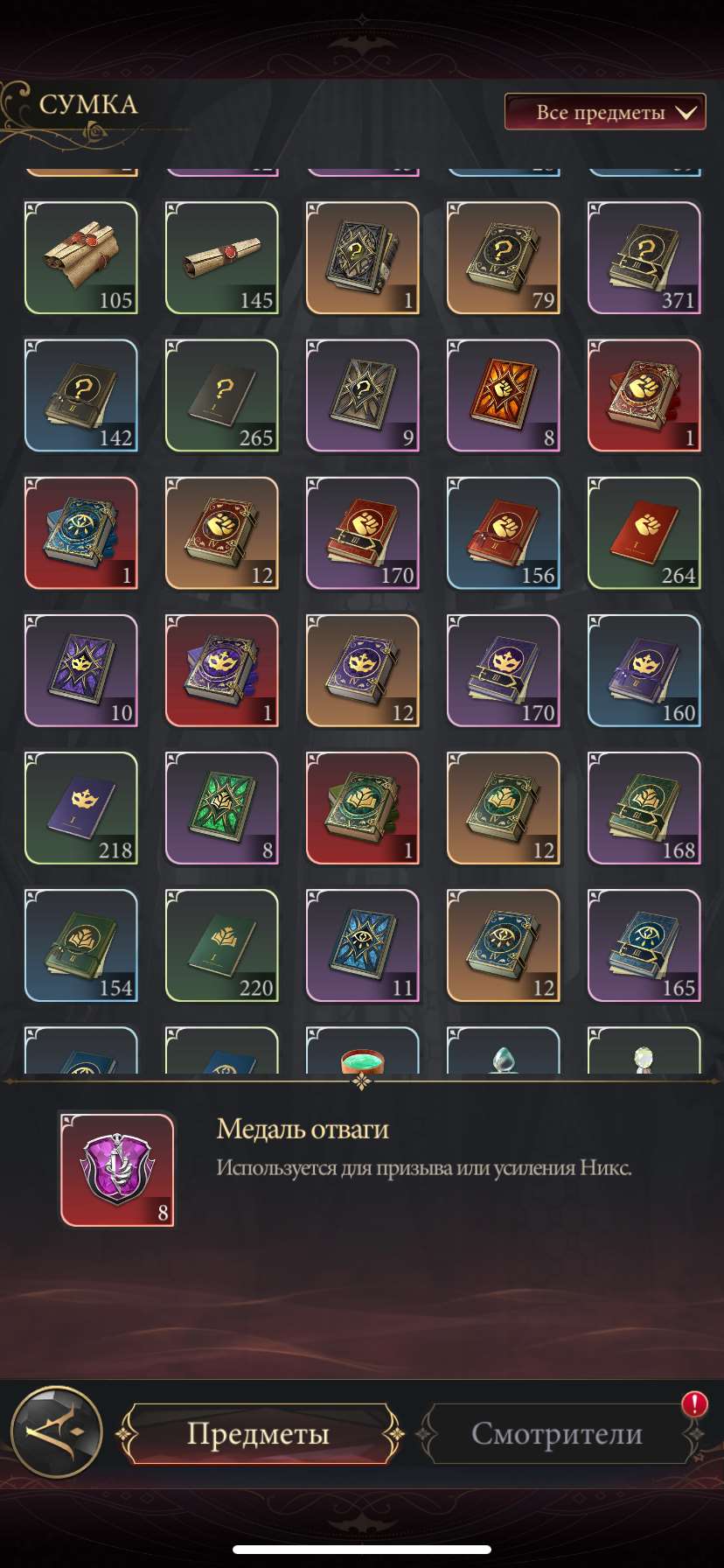Image resolution: width=724 pixels, height=1568 pixels.
Task: Select the mask book with count 218
Action: point(81,807)
